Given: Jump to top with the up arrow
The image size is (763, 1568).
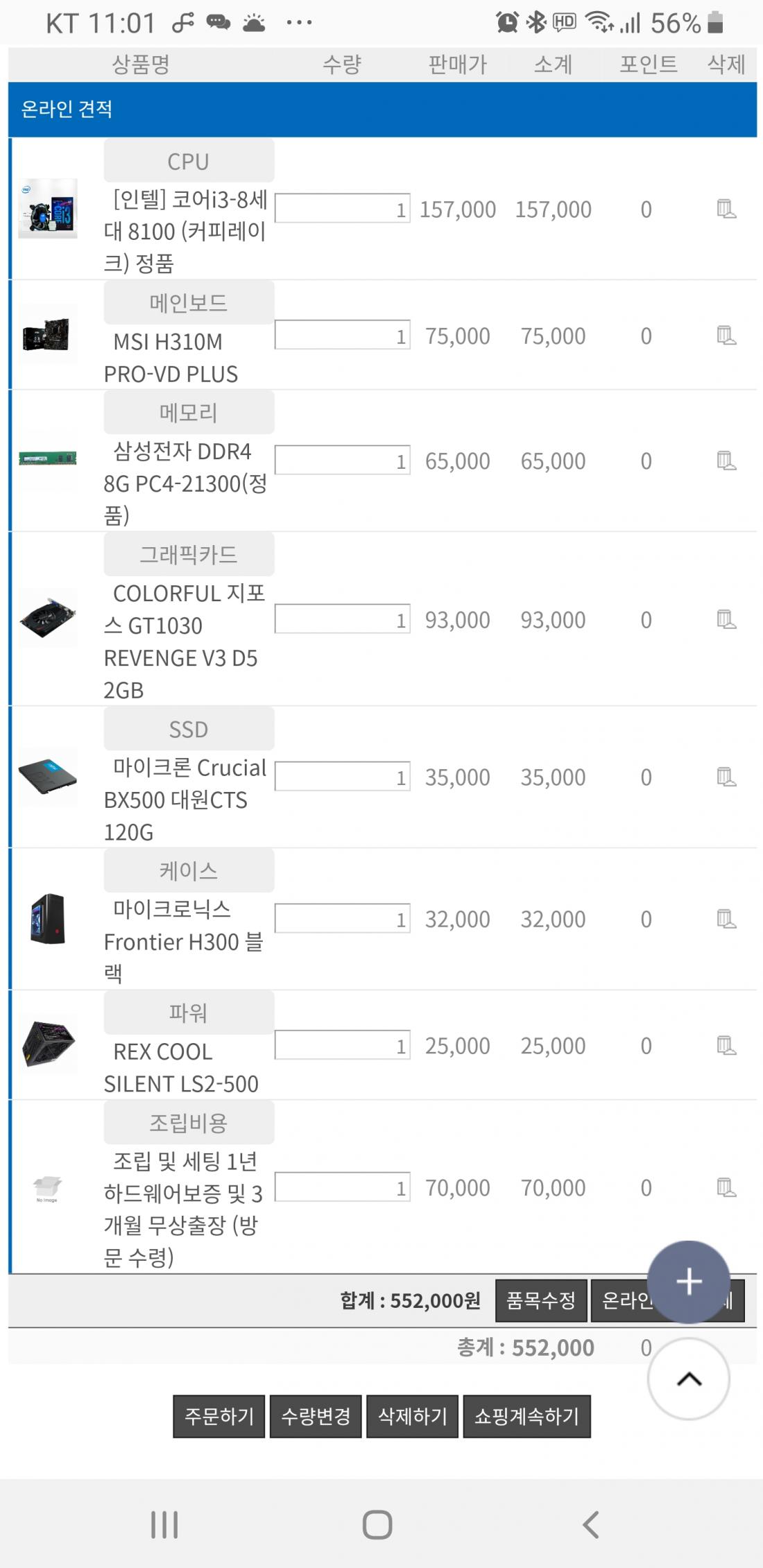Looking at the screenshot, I should (x=688, y=1379).
